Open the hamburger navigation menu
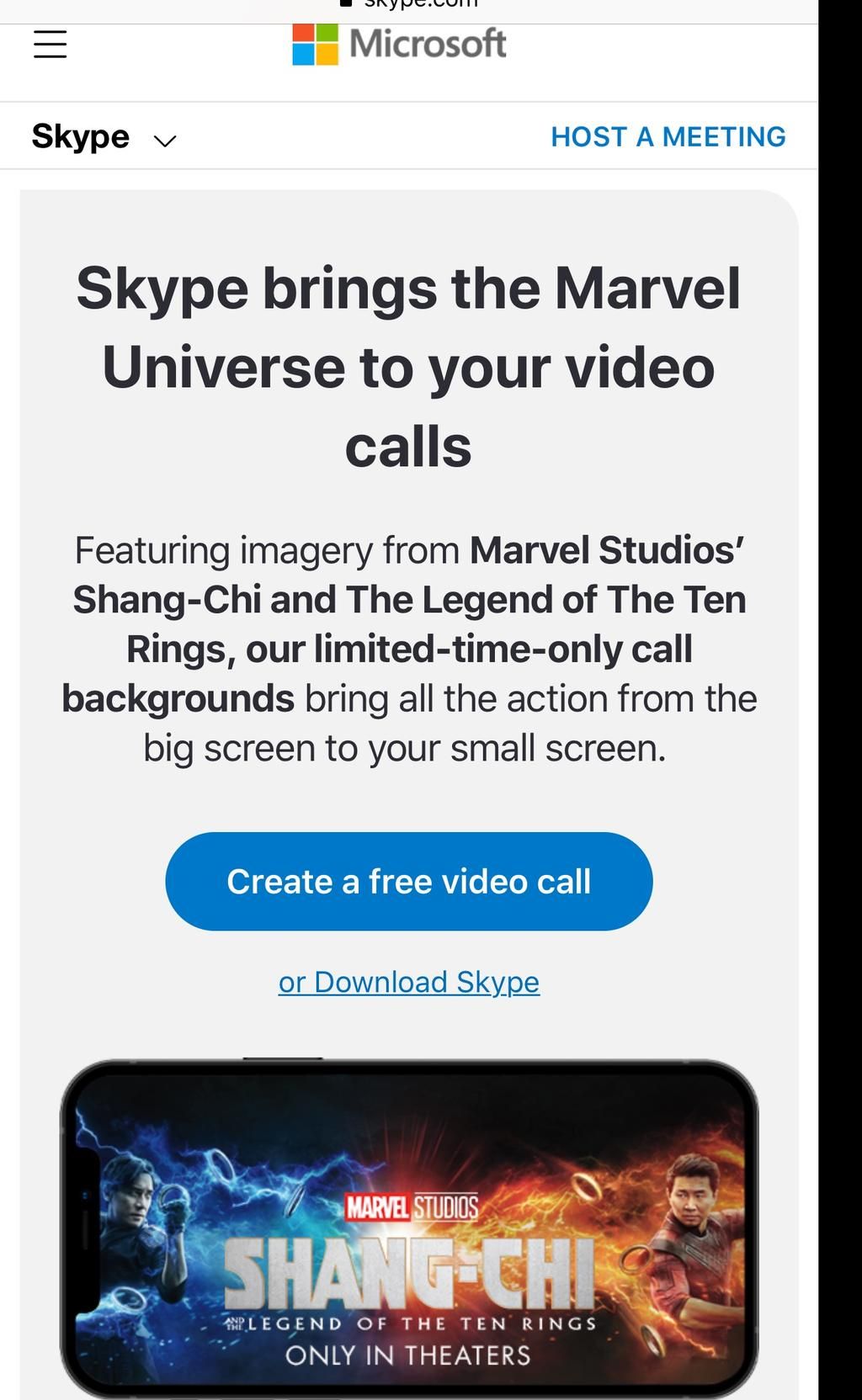This screenshot has width=862, height=1400. pyautogui.click(x=48, y=44)
